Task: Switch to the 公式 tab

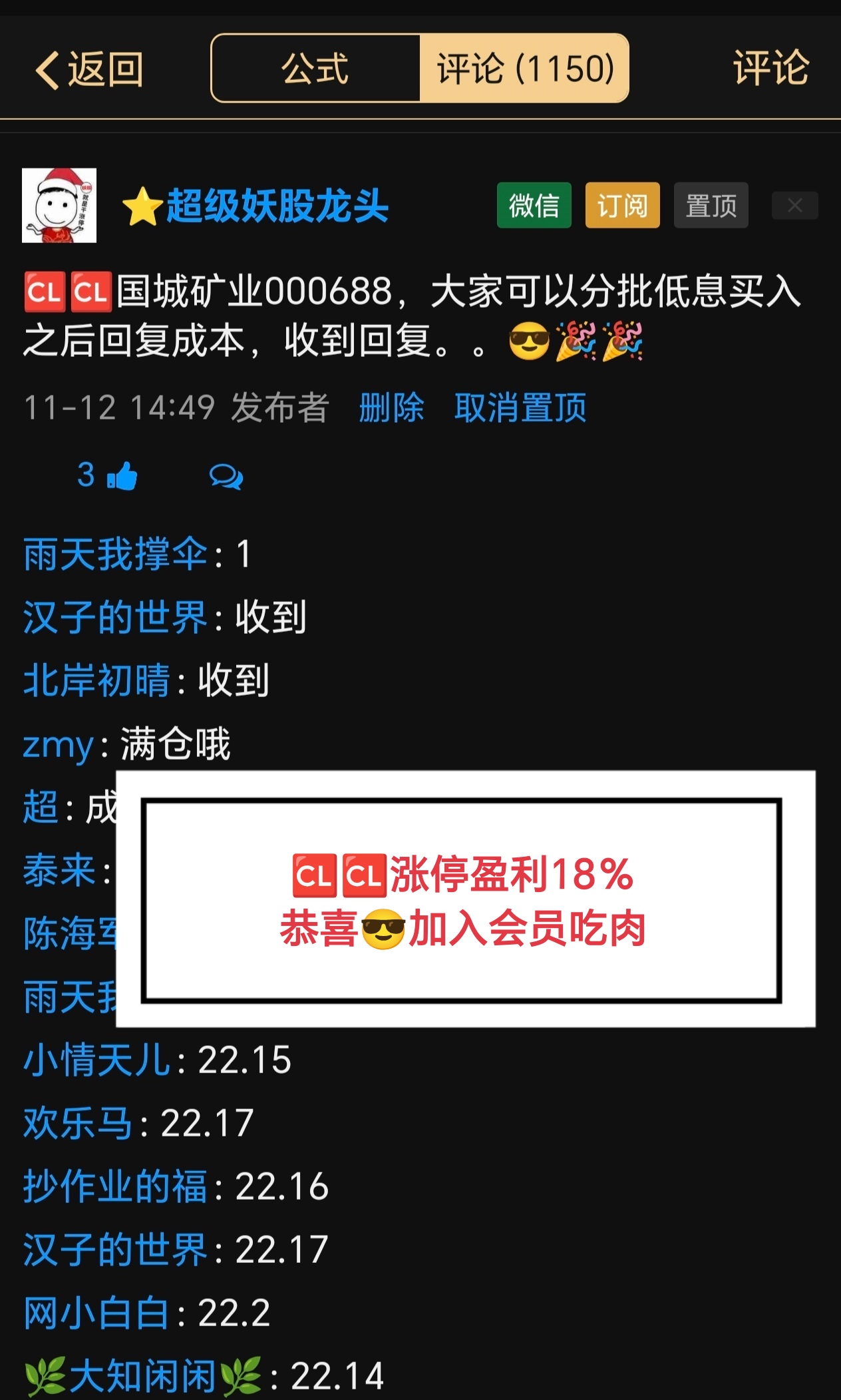Action: click(315, 69)
